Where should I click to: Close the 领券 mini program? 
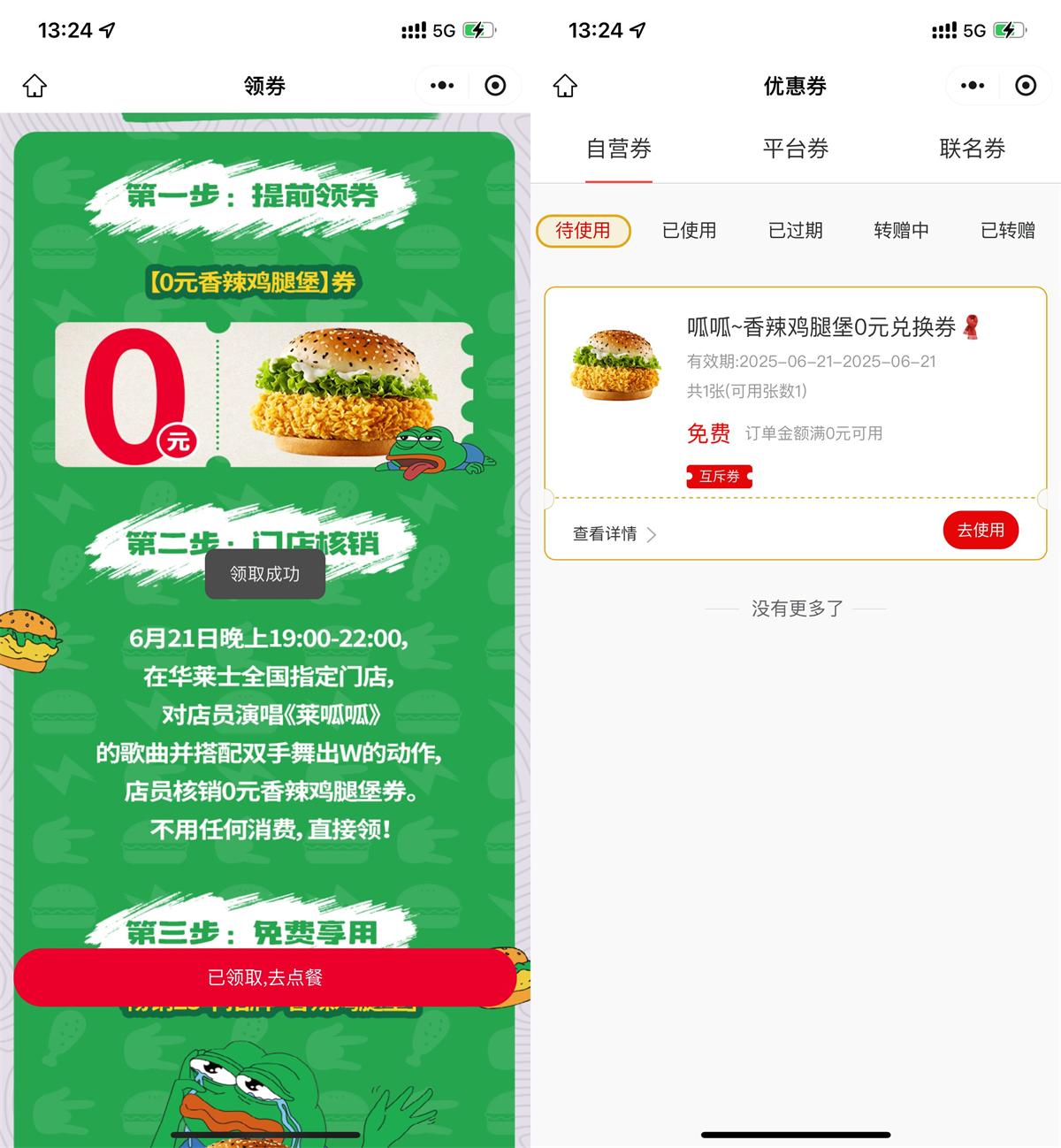pyautogui.click(x=495, y=86)
